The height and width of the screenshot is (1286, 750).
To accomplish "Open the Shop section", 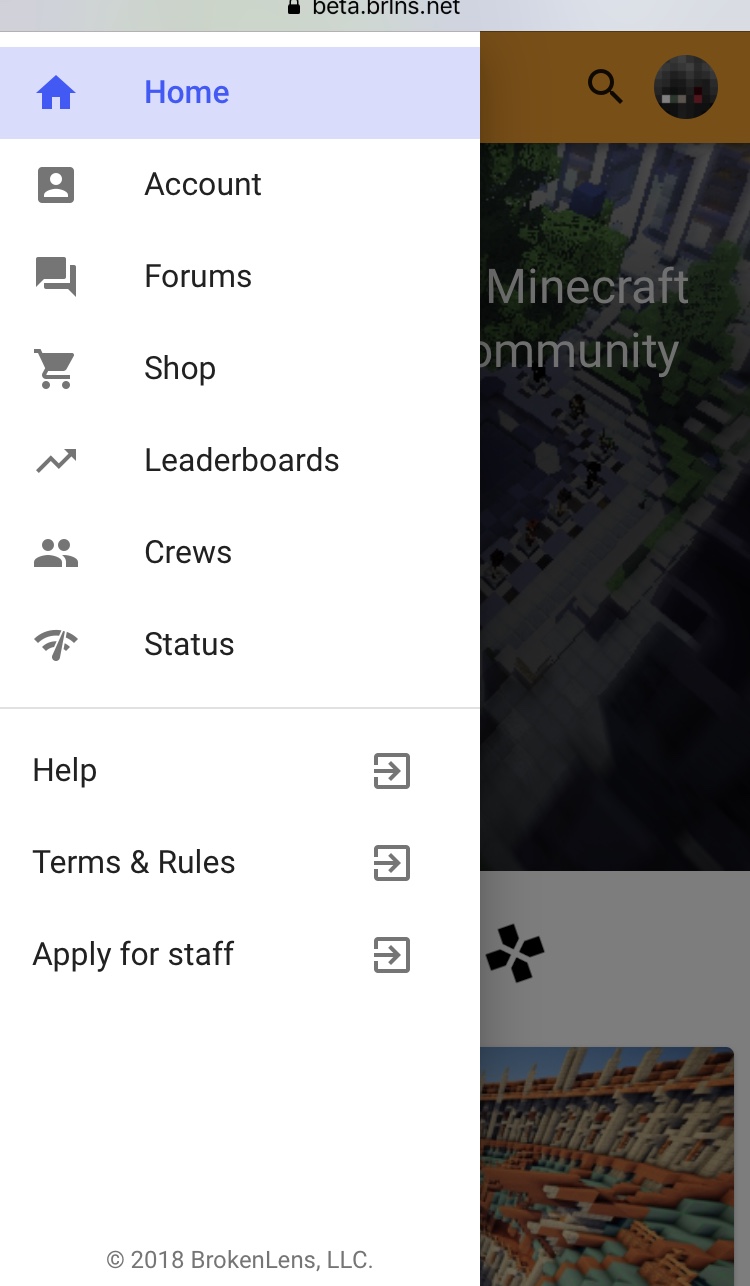I will tap(240, 369).
